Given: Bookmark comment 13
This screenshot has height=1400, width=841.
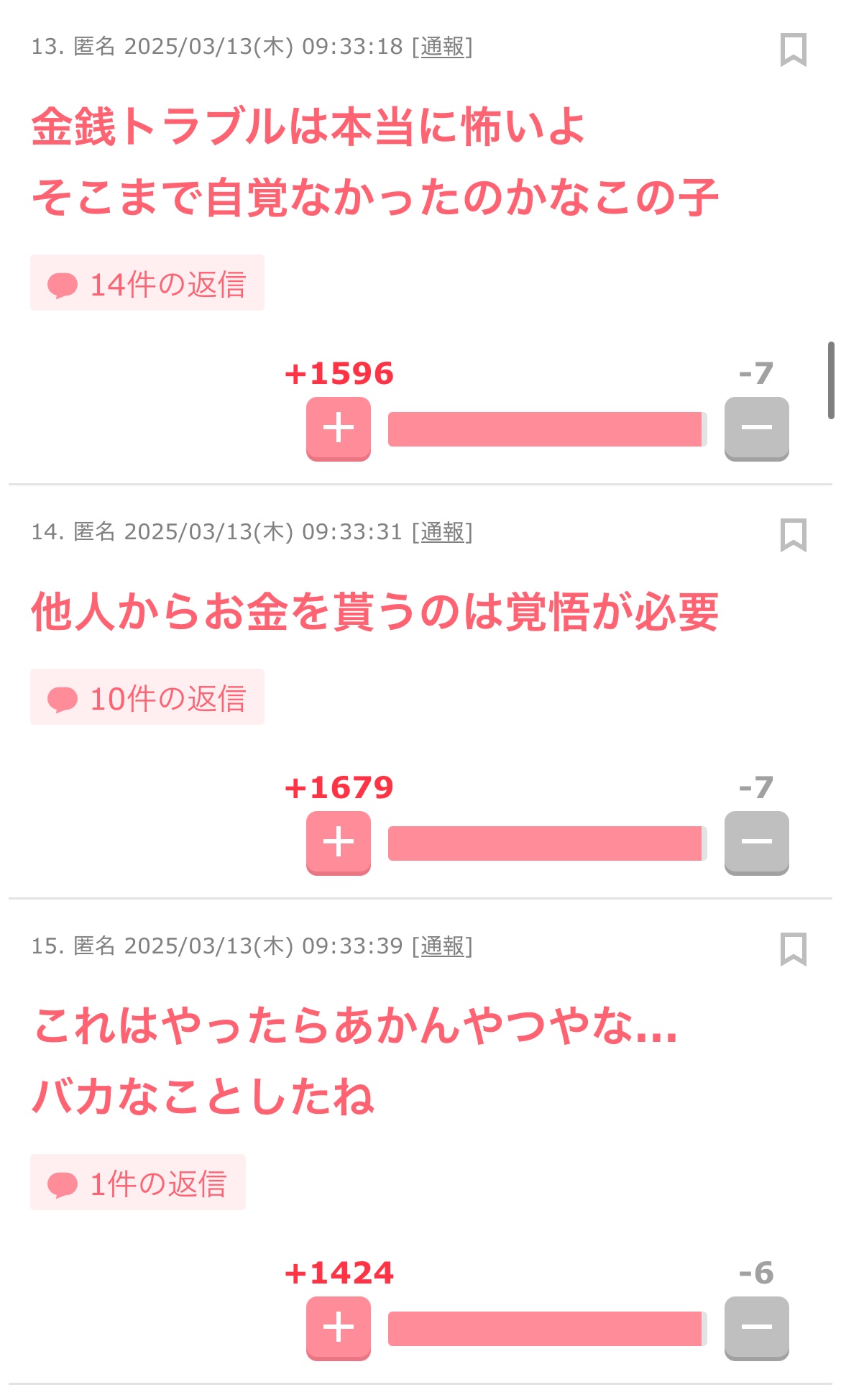Looking at the screenshot, I should coord(794,50).
